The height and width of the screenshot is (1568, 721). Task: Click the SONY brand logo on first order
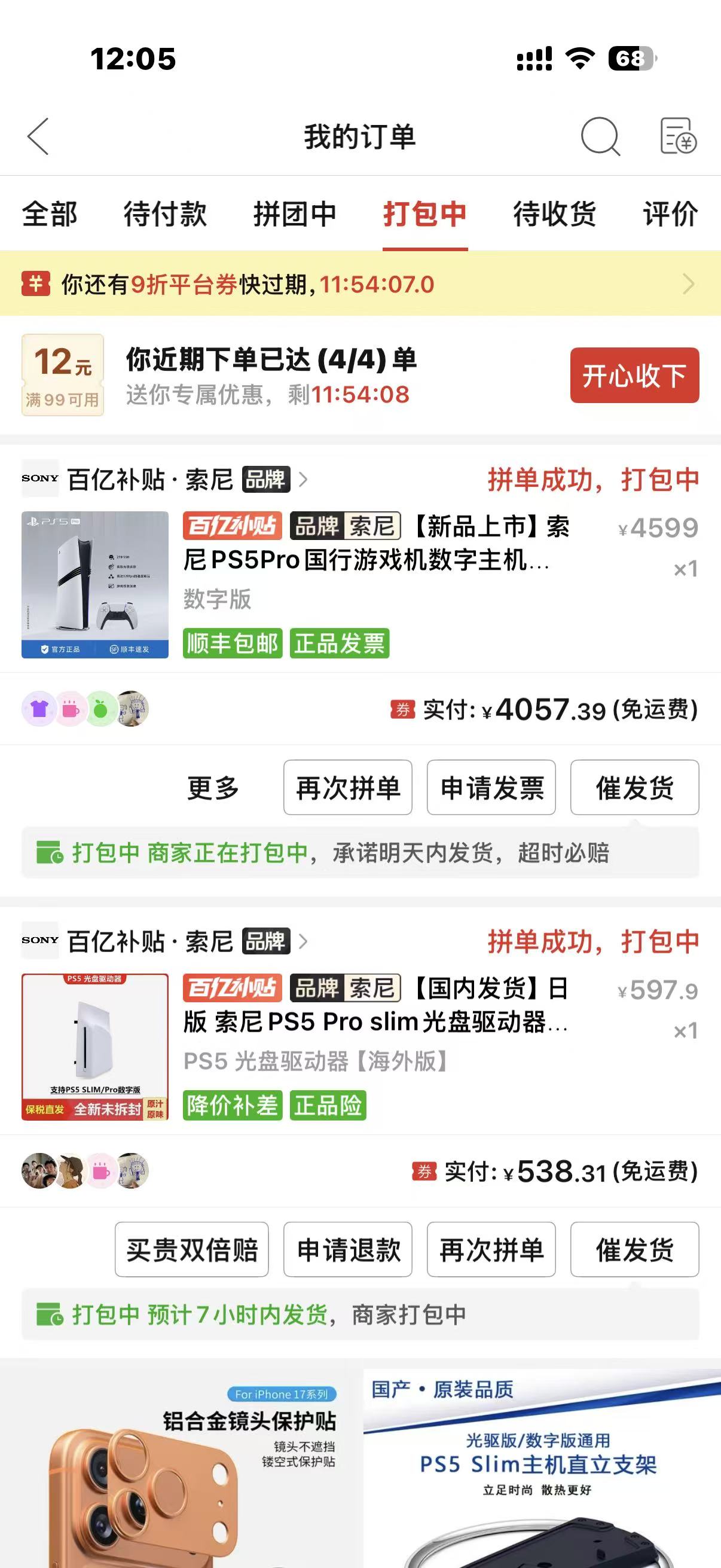tap(39, 479)
